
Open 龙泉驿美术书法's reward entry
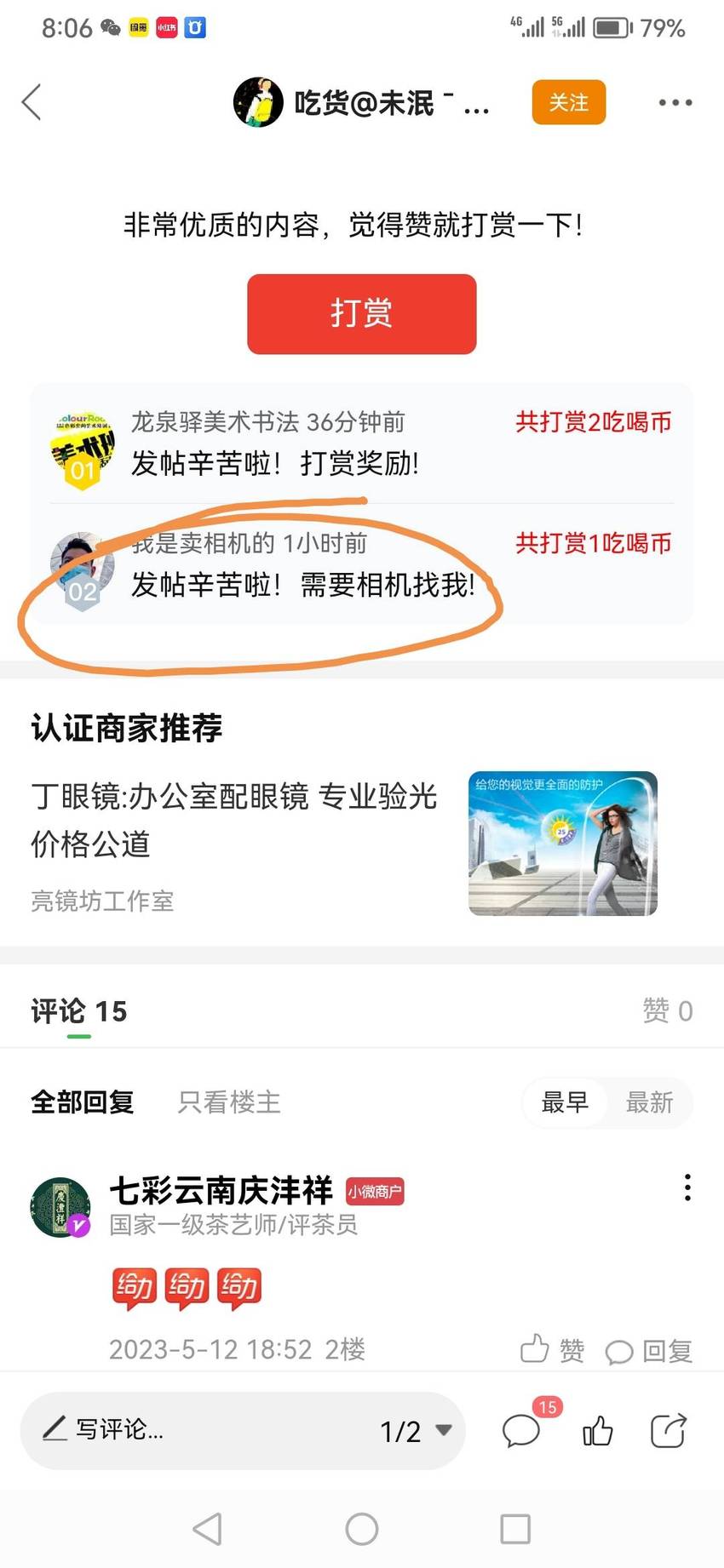point(361,444)
